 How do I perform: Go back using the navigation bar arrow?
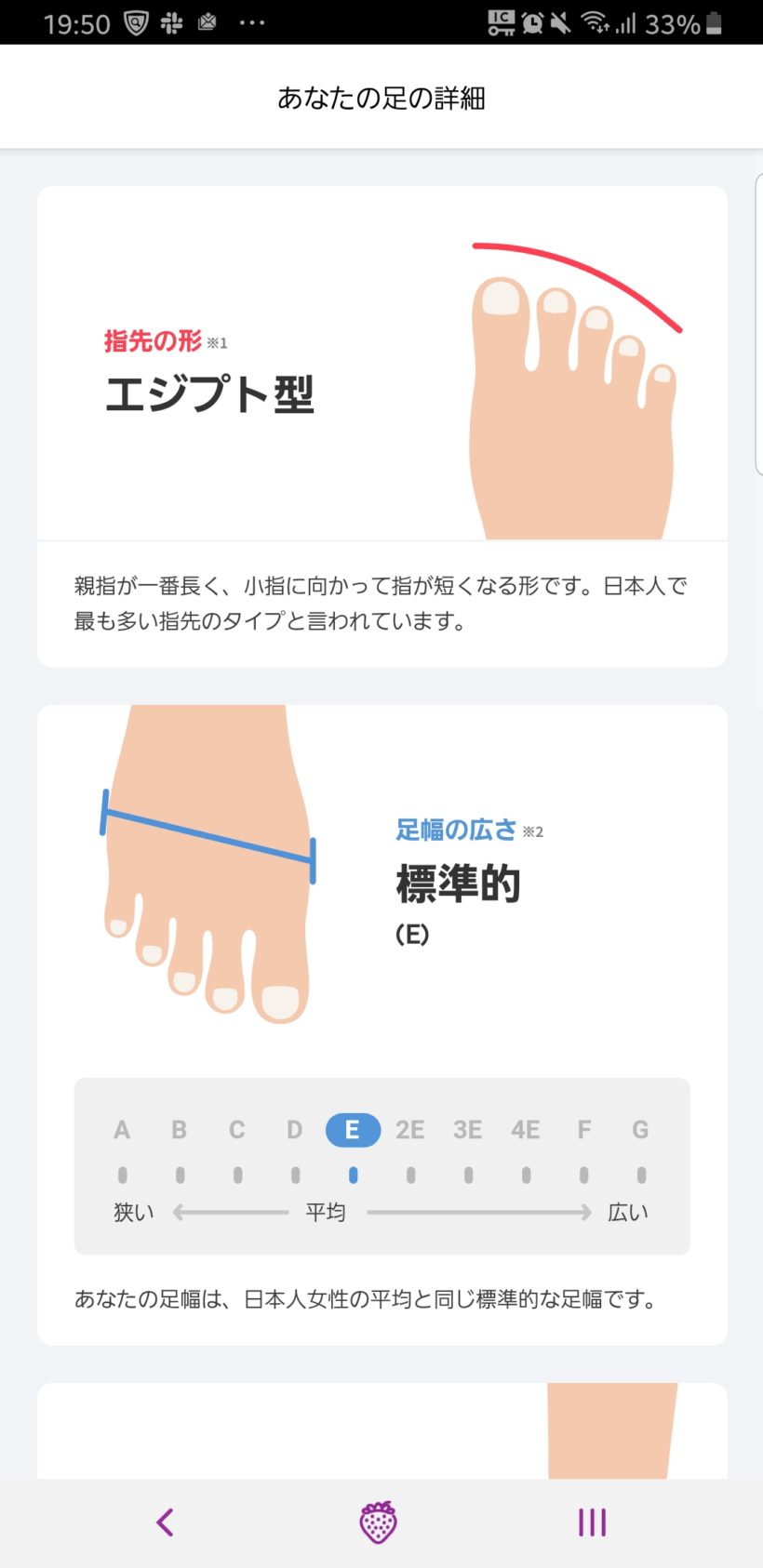(x=166, y=1522)
